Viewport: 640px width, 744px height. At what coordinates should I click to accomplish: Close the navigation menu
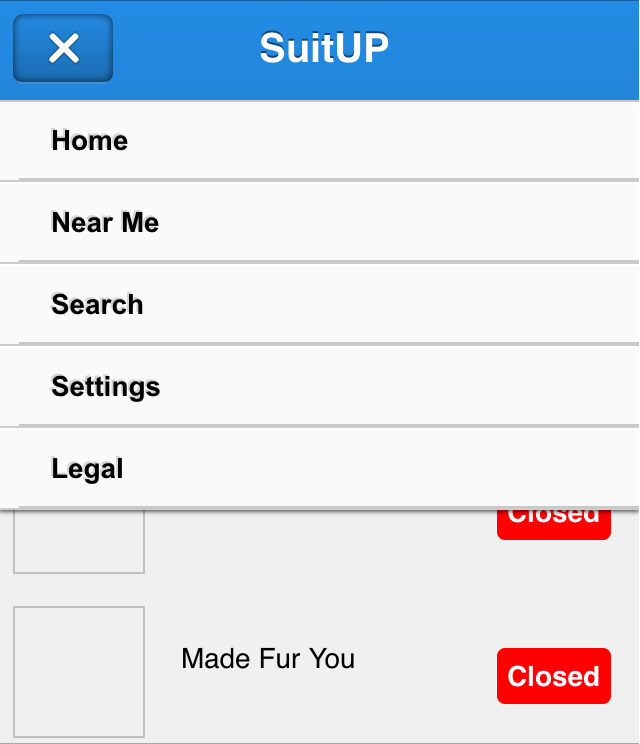(x=63, y=48)
